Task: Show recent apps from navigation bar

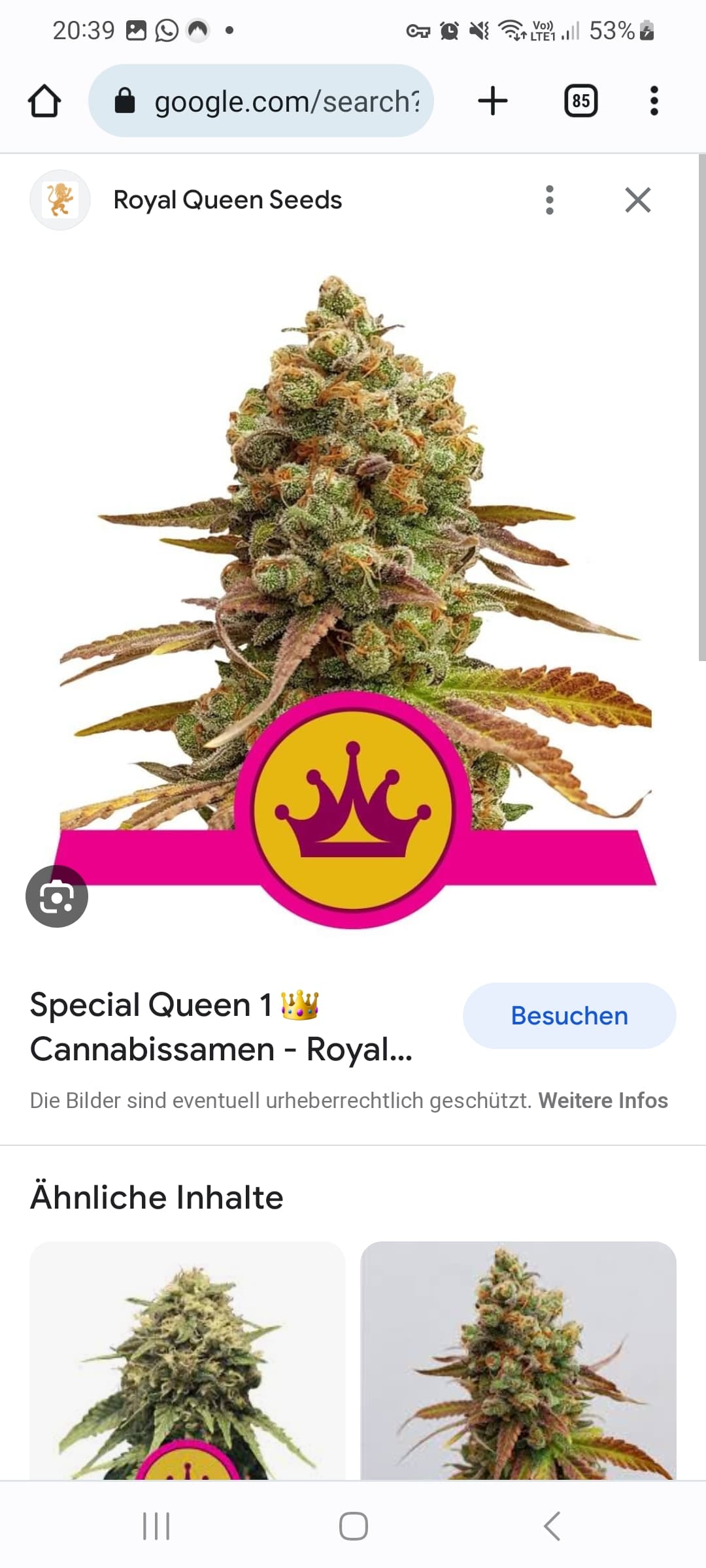Action: tap(156, 1526)
